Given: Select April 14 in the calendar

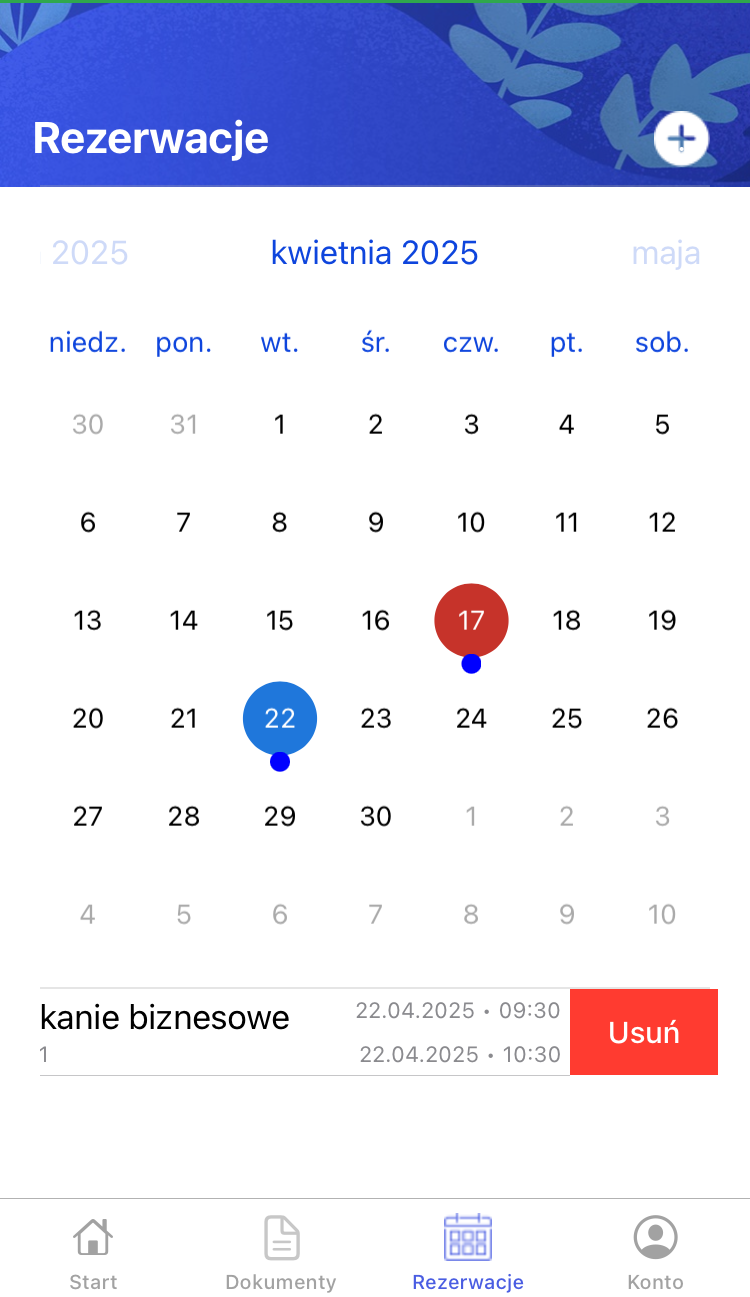Looking at the screenshot, I should tap(184, 620).
